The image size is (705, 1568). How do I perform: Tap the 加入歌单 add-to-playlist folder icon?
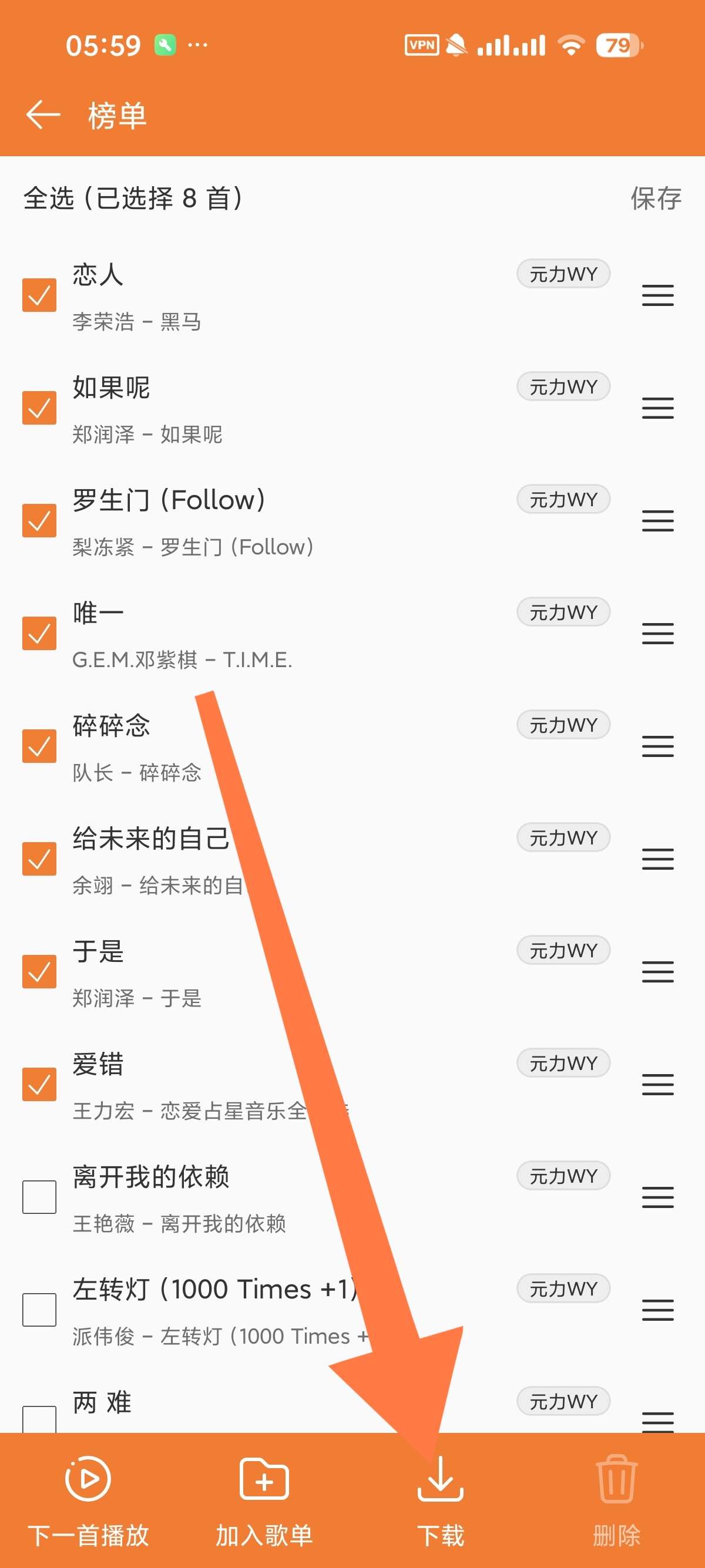(x=264, y=1483)
